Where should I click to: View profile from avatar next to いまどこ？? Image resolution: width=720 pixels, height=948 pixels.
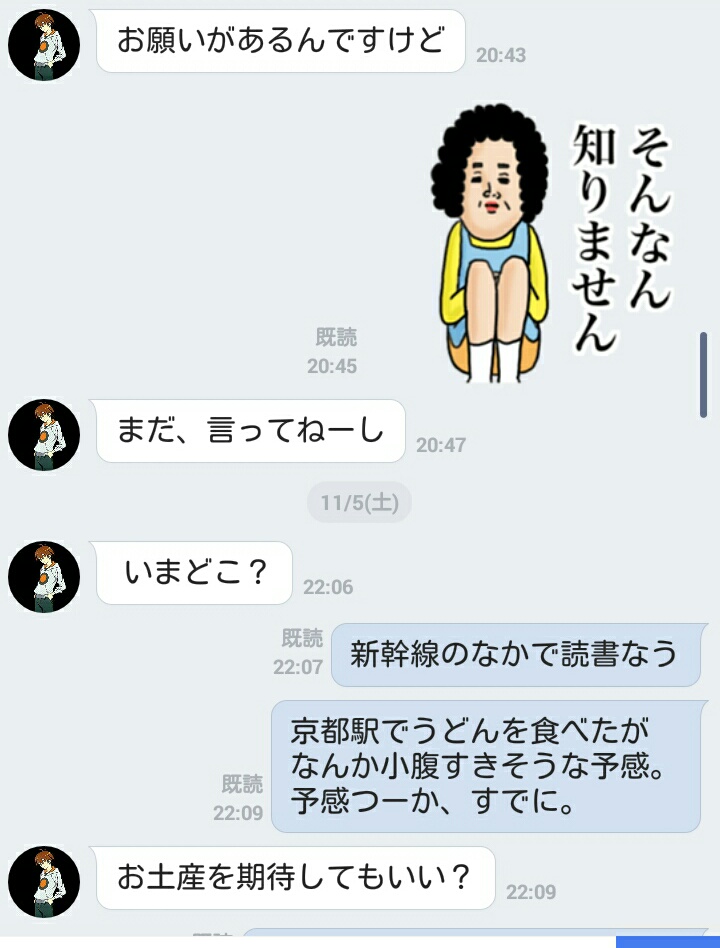point(43,577)
